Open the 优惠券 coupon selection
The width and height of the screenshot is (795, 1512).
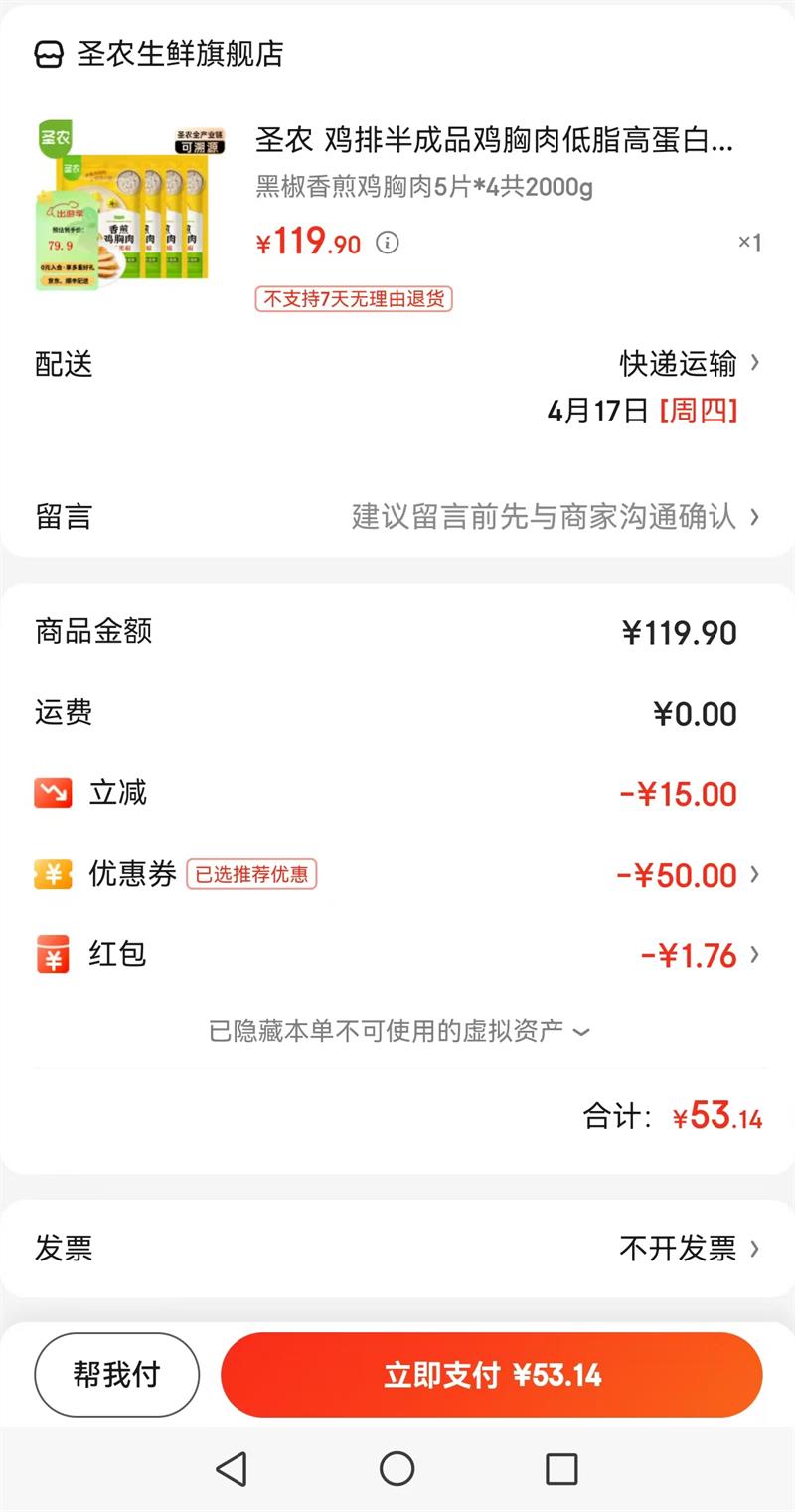pos(397,875)
